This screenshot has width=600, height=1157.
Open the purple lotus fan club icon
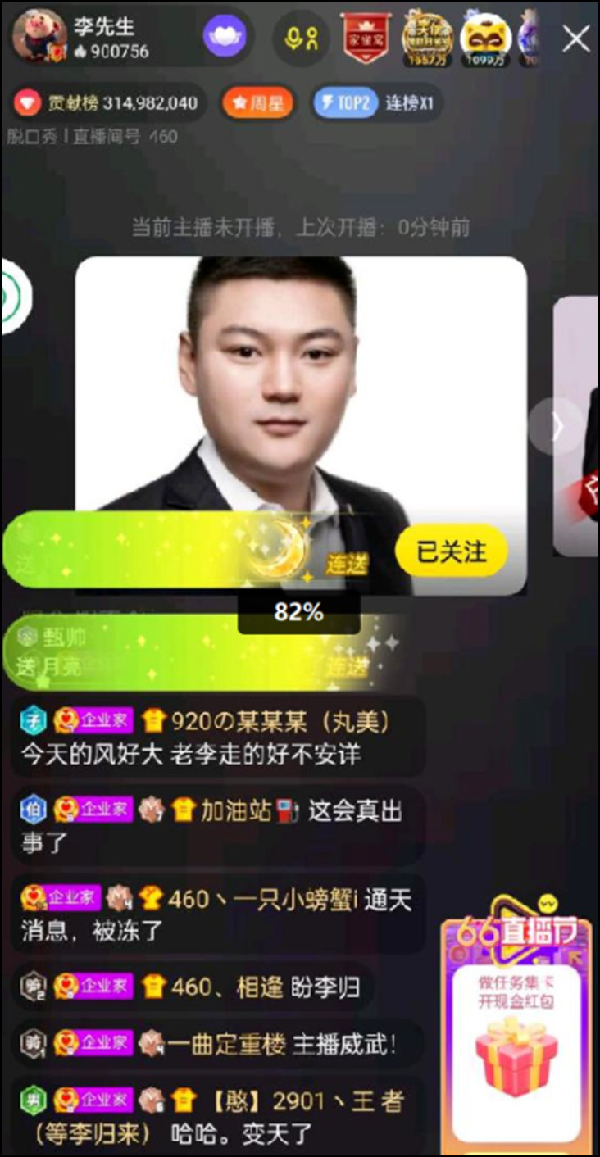point(224,38)
